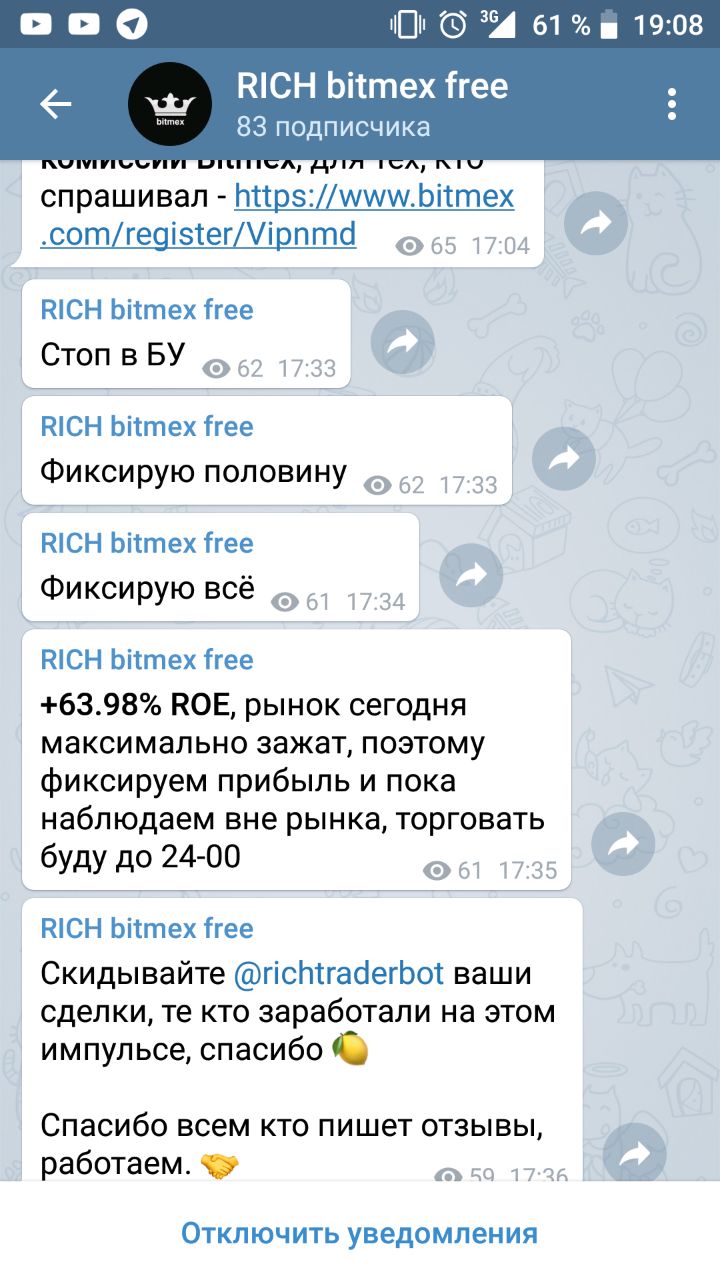This screenshot has height=1280, width=720.
Task: Forward the 'Фиксирую всё' message
Action: pyautogui.click(x=471, y=575)
